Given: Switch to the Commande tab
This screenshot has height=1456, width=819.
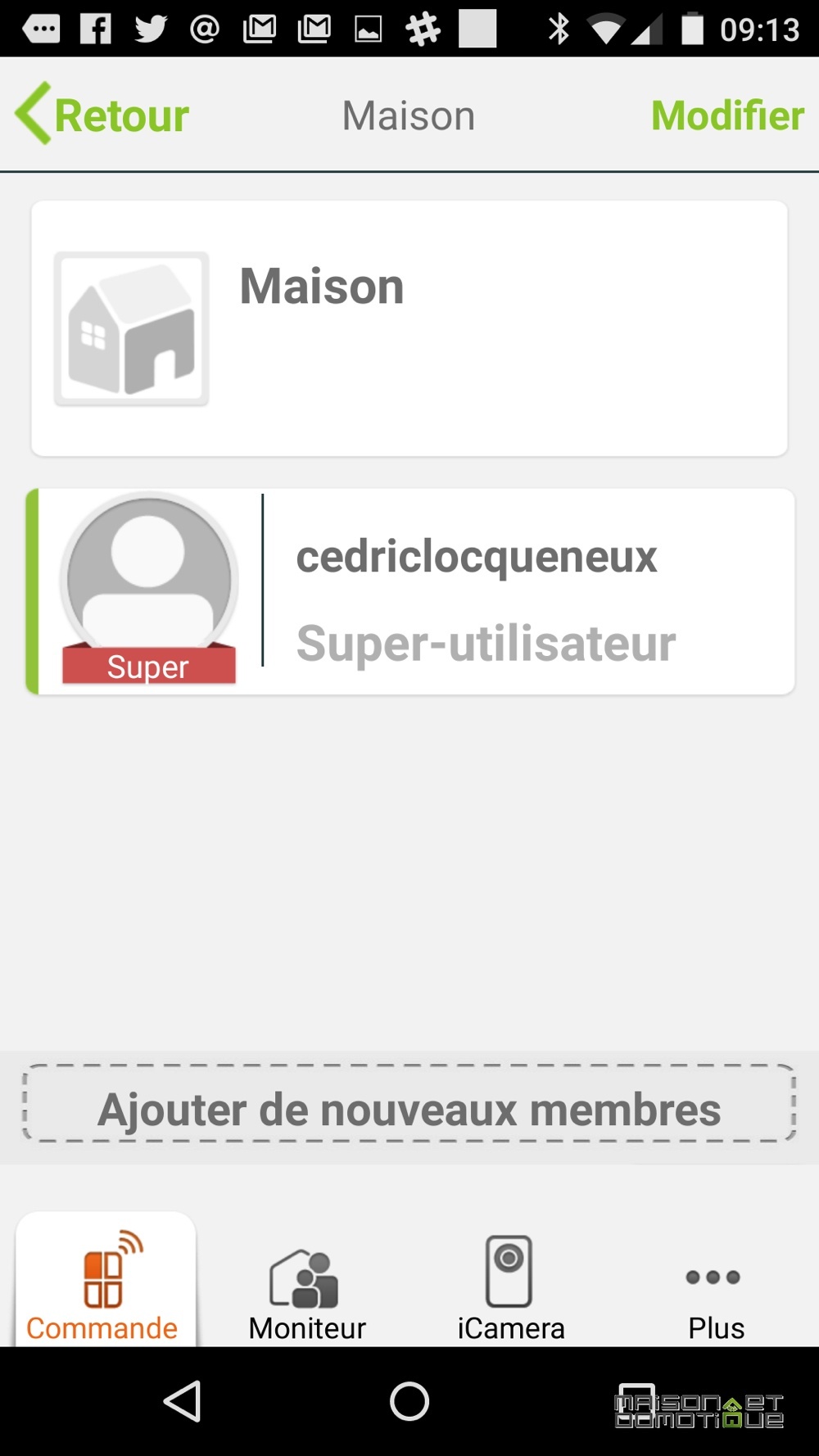Looking at the screenshot, I should point(105,1281).
